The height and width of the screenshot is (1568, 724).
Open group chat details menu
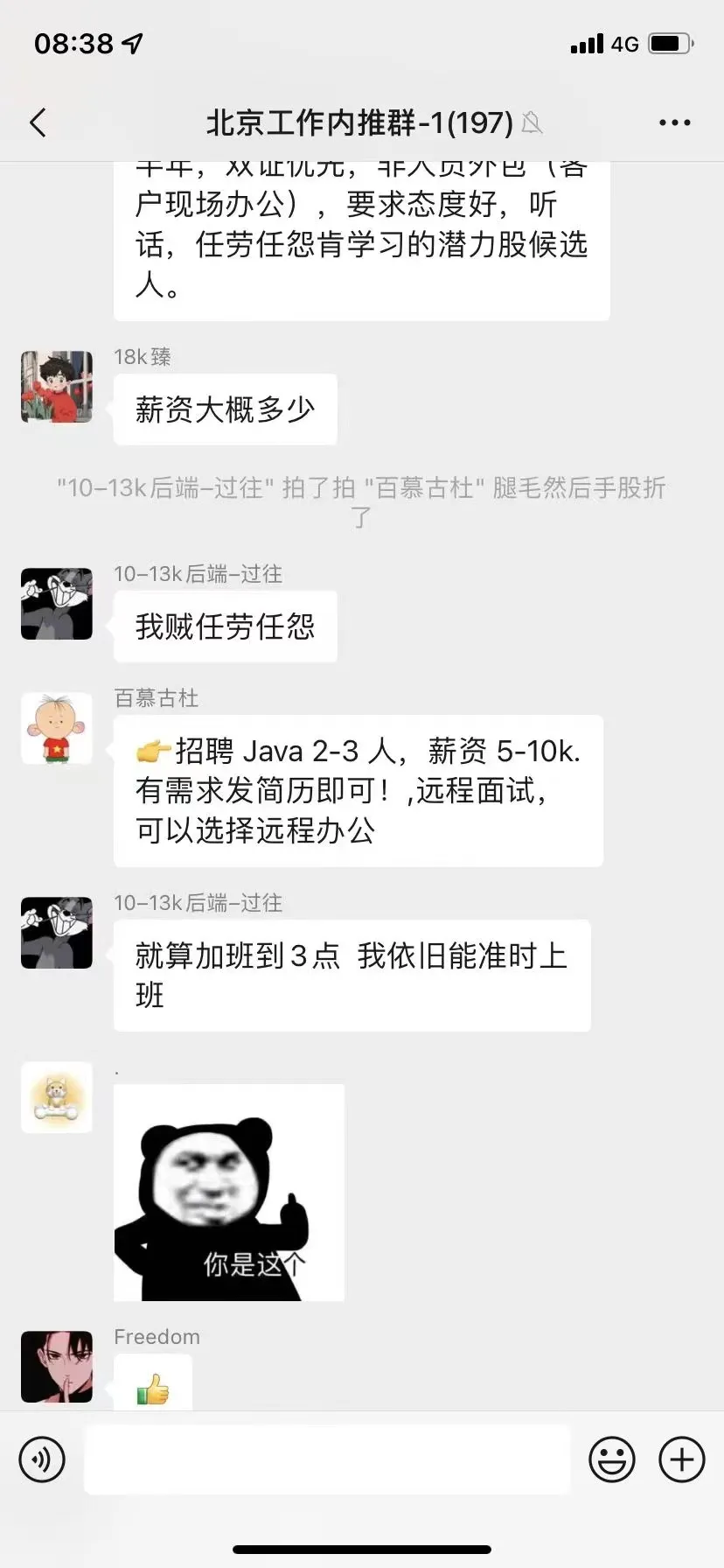(x=674, y=122)
